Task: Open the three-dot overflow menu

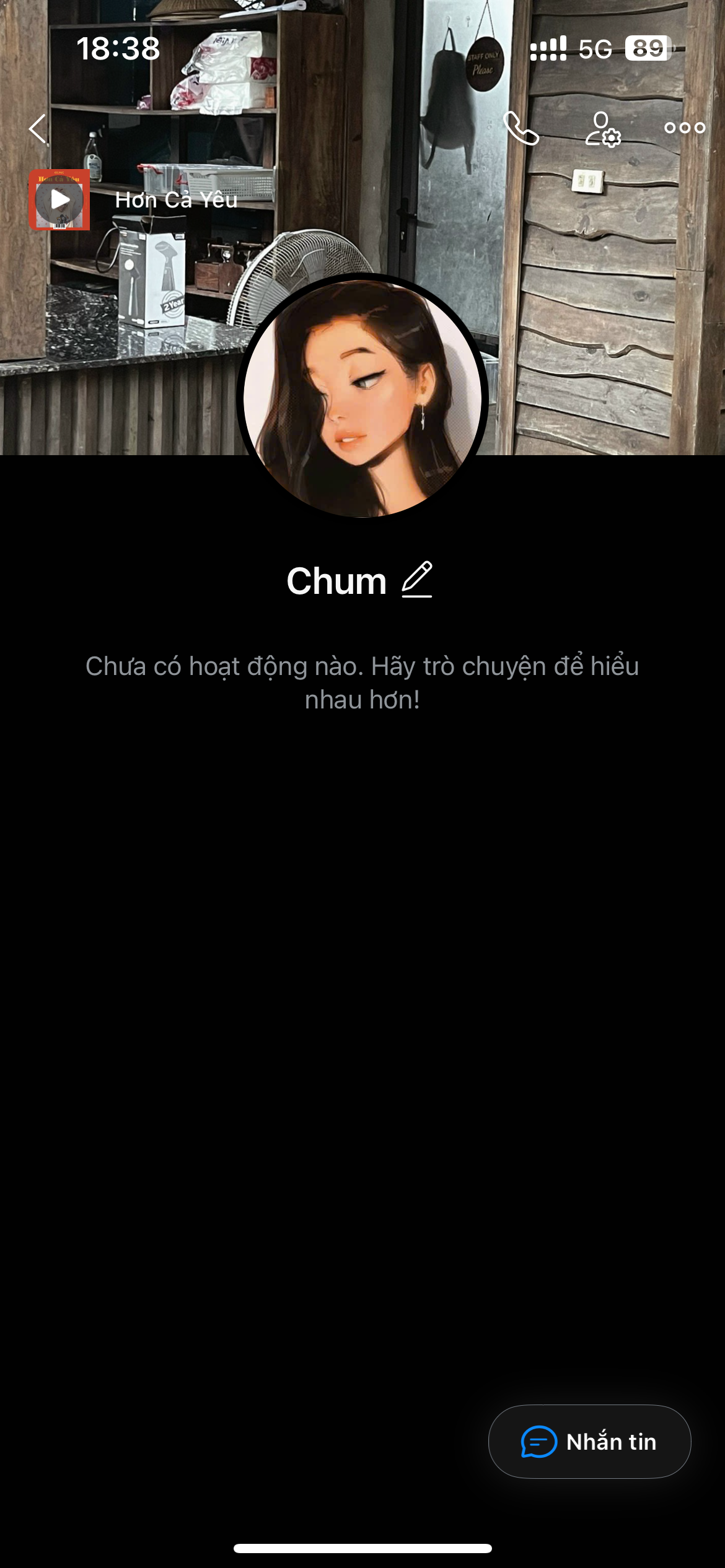Action: [684, 128]
